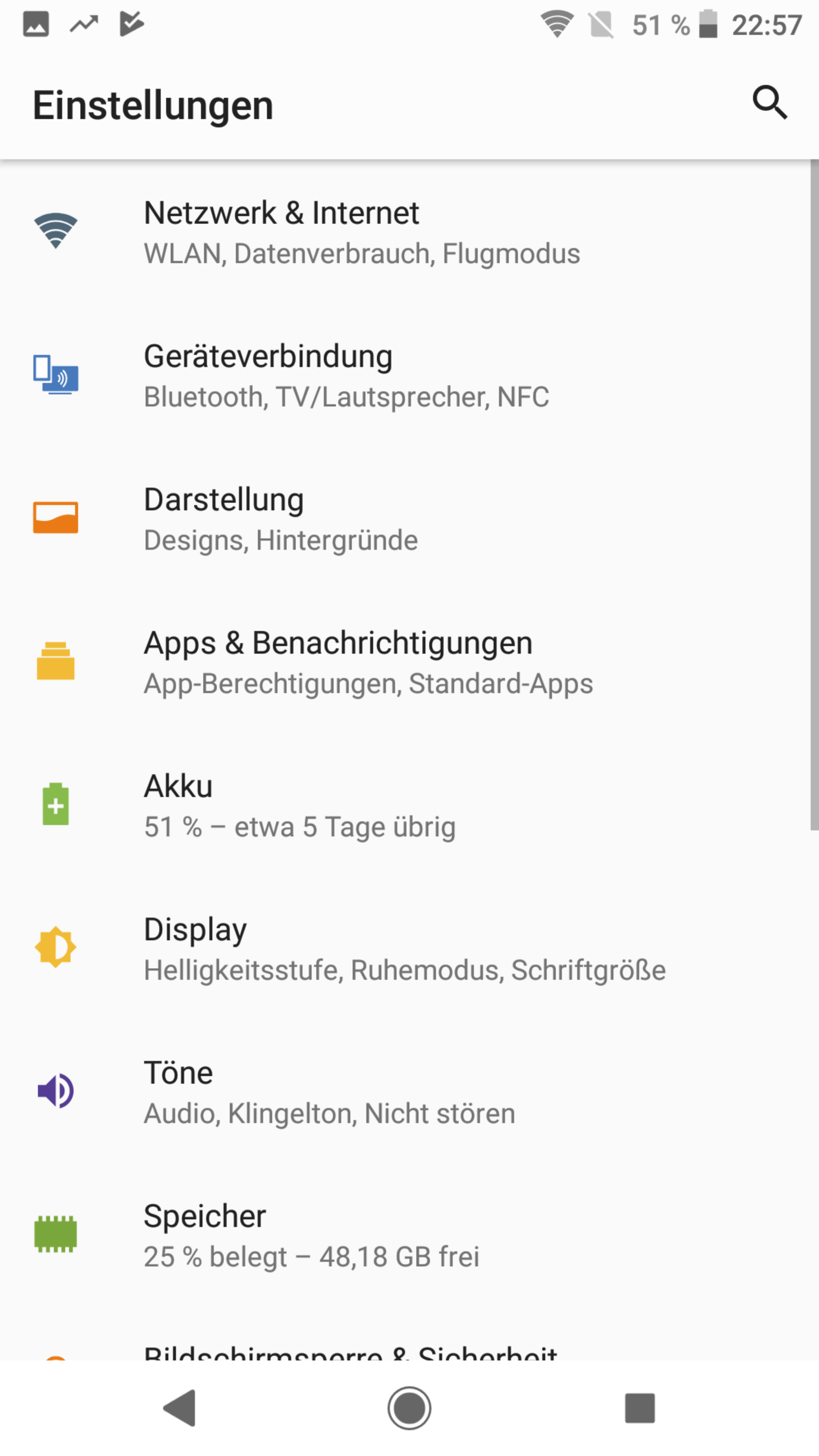Screen dimensions: 819x1456
Task: Go to Töne sound settings
Action: point(329,1092)
